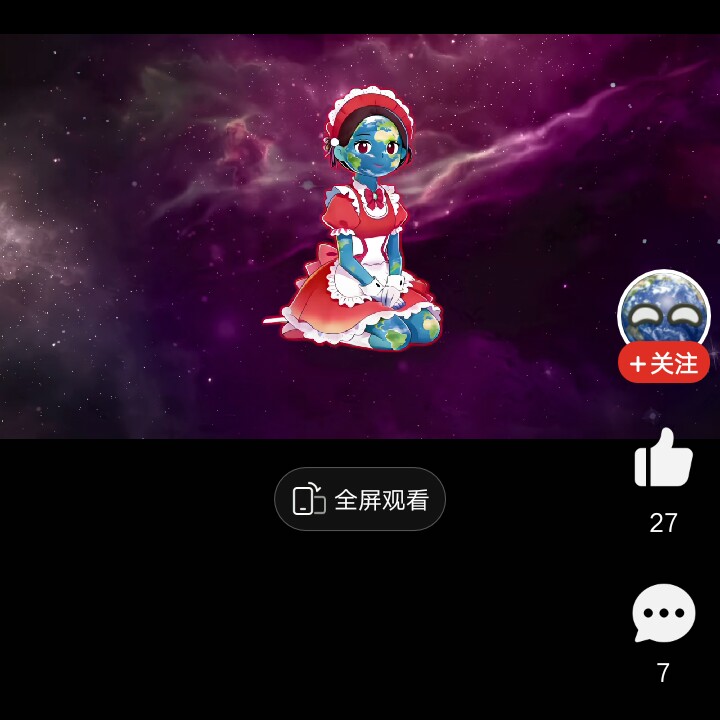Viewport: 720px width, 720px height.
Task: Open the comments bubble
Action: 664,613
